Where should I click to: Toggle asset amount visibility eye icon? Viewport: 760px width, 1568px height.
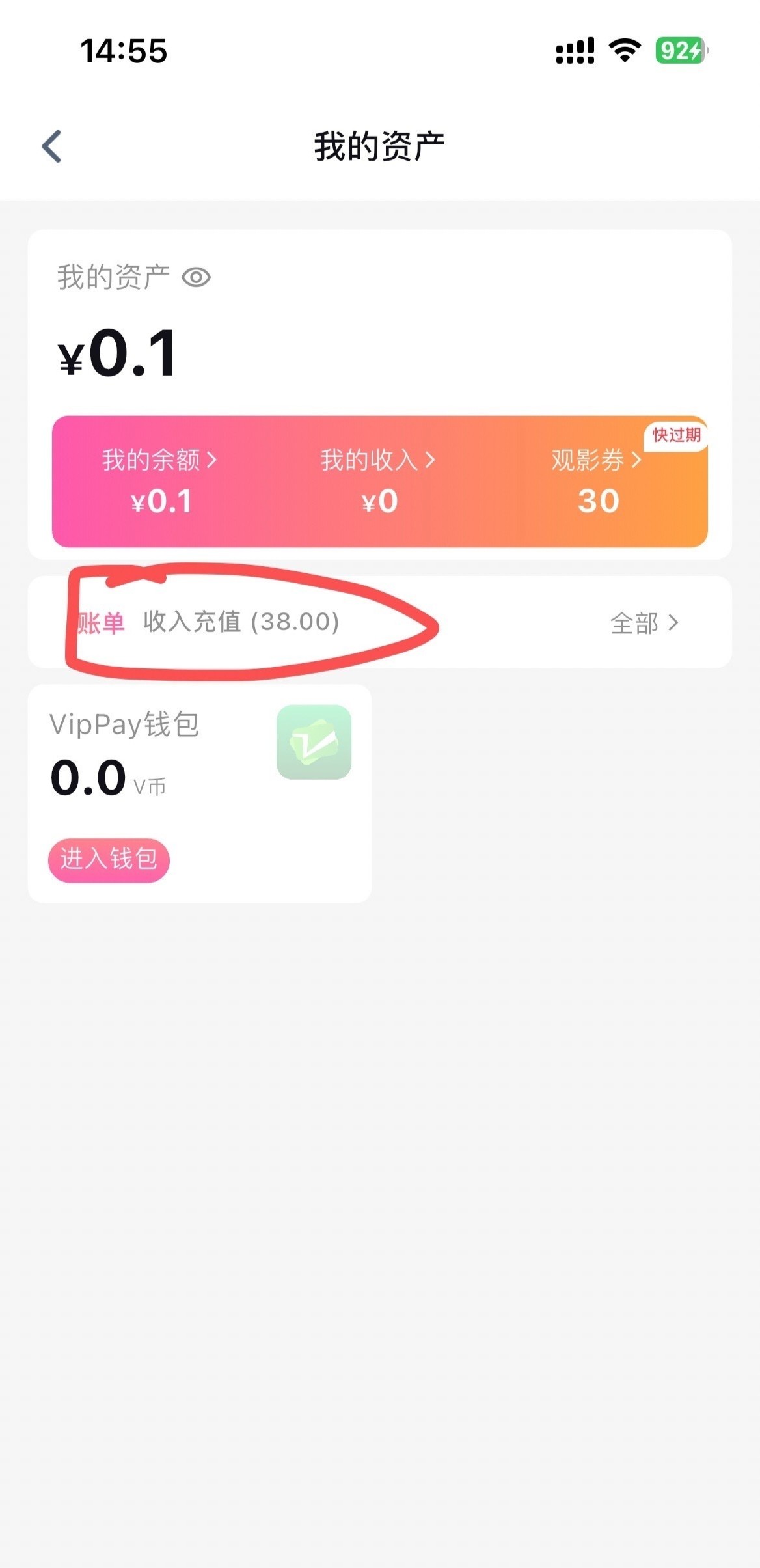tap(196, 278)
